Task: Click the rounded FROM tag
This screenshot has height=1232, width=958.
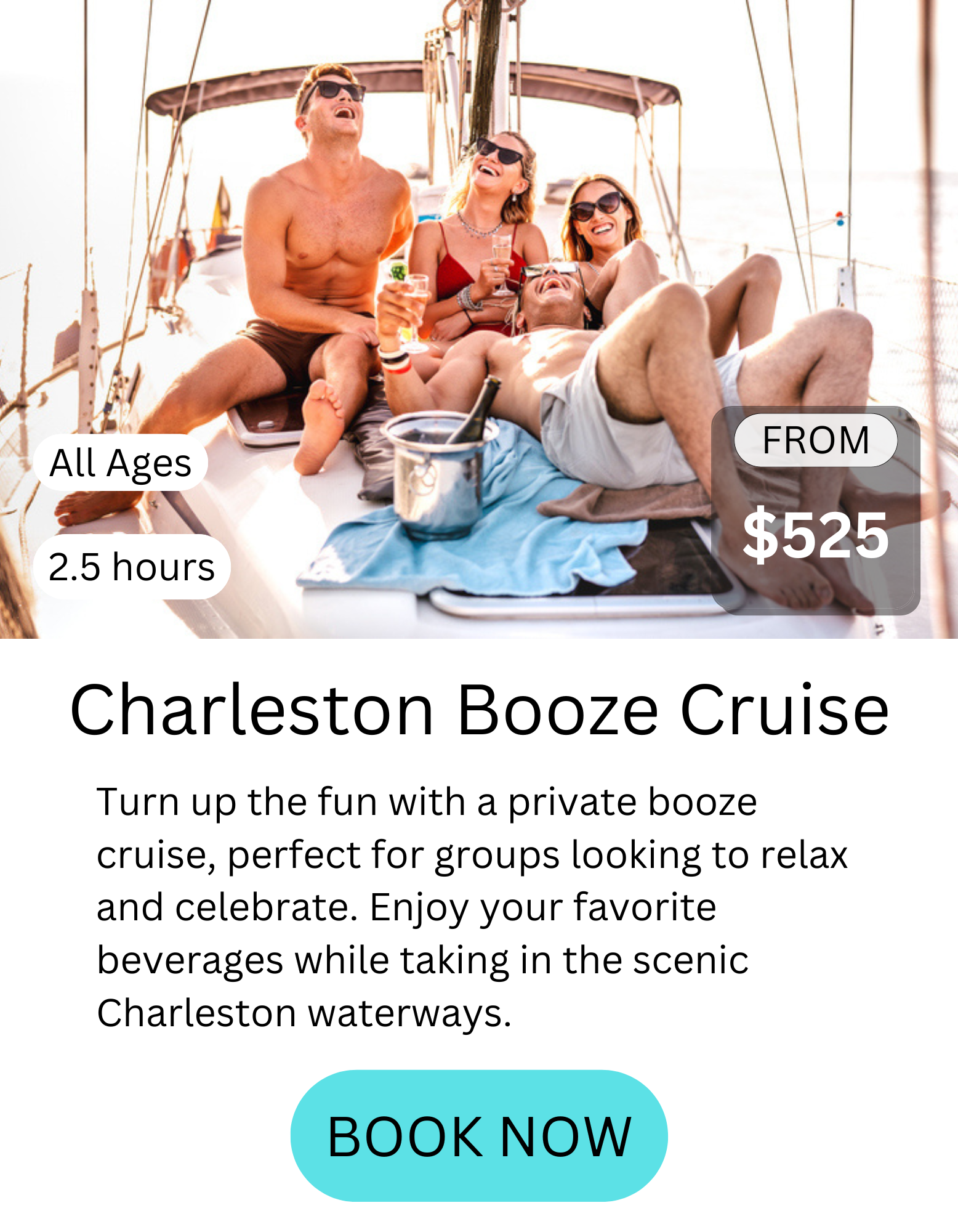Action: click(x=816, y=439)
